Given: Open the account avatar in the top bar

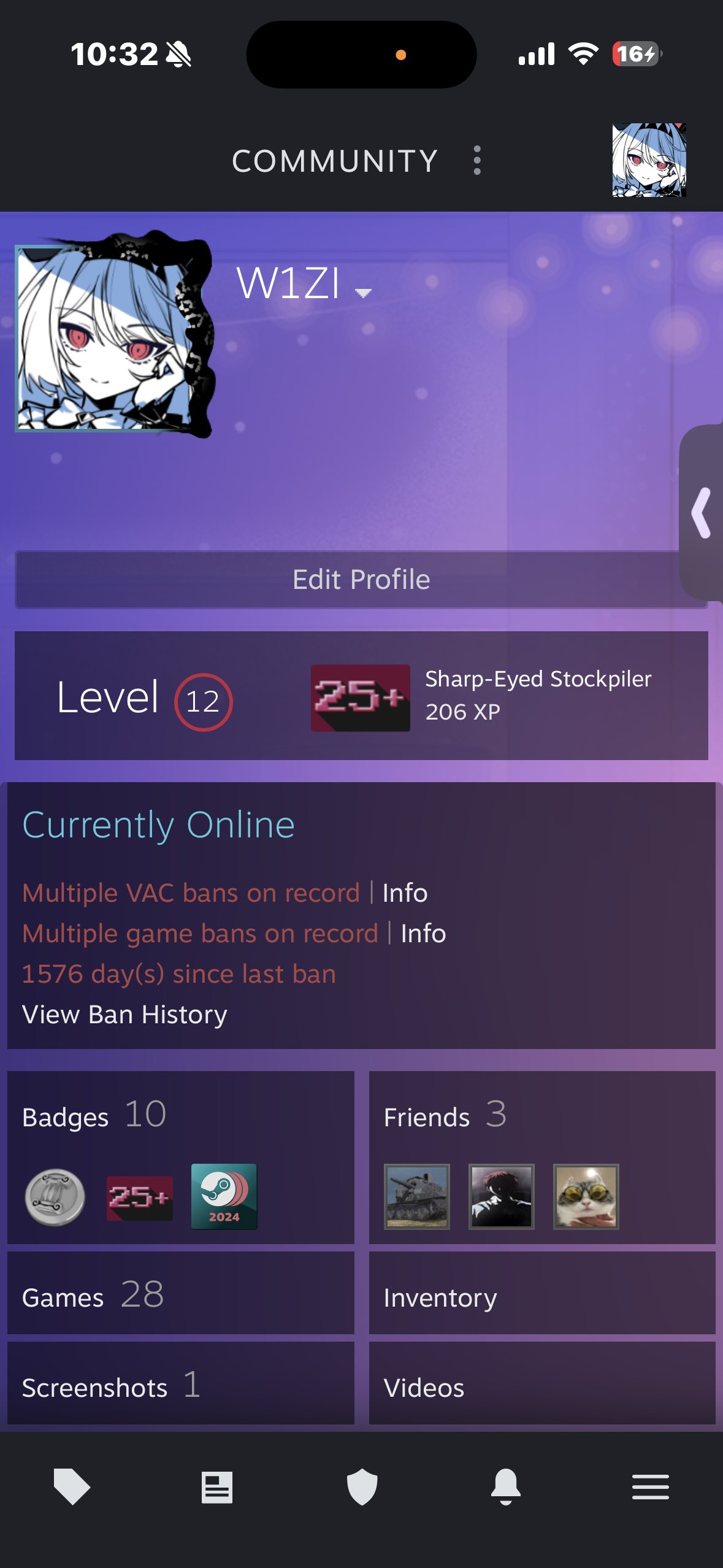Looking at the screenshot, I should 649,159.
